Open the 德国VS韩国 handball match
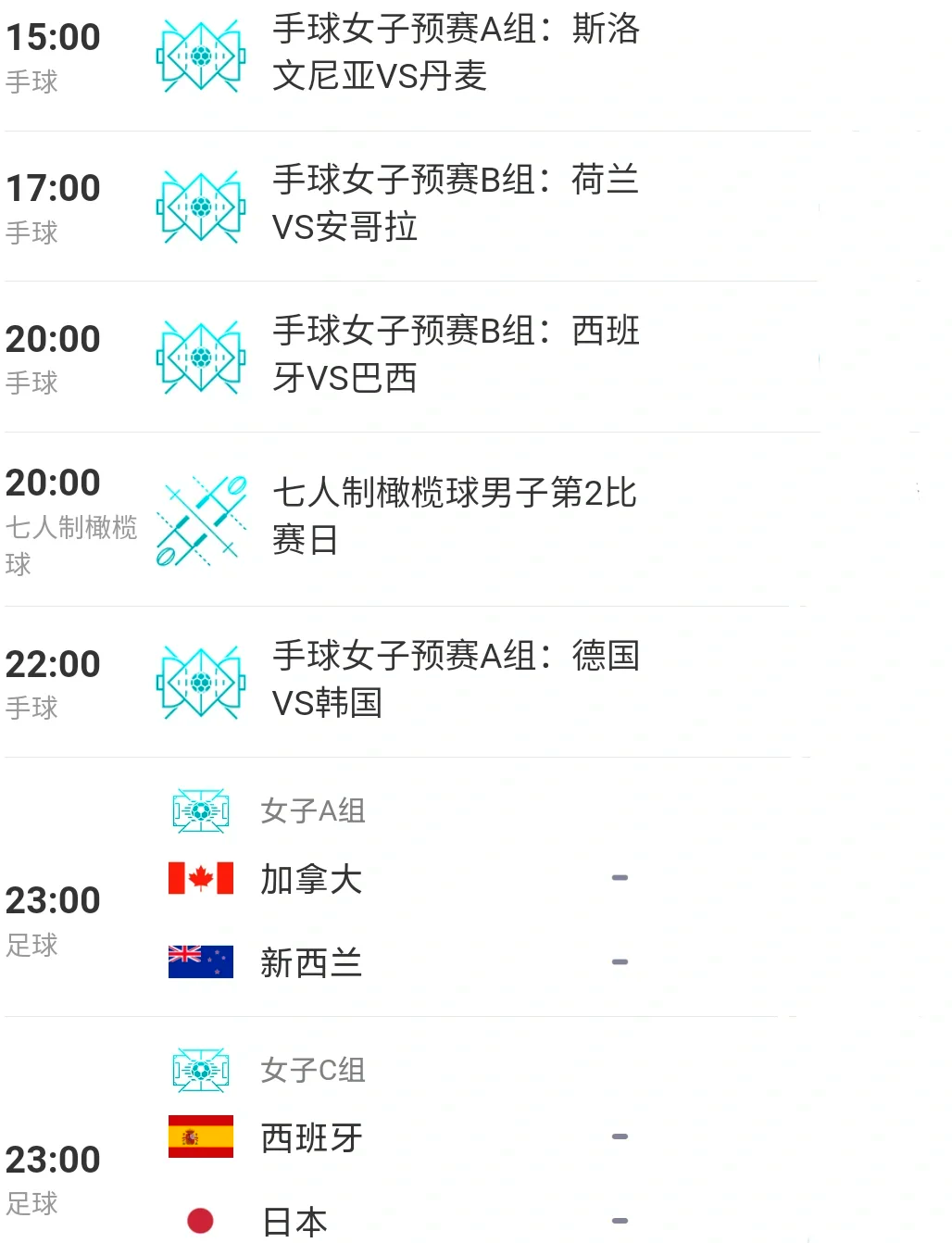952x1243 pixels. (x=457, y=680)
